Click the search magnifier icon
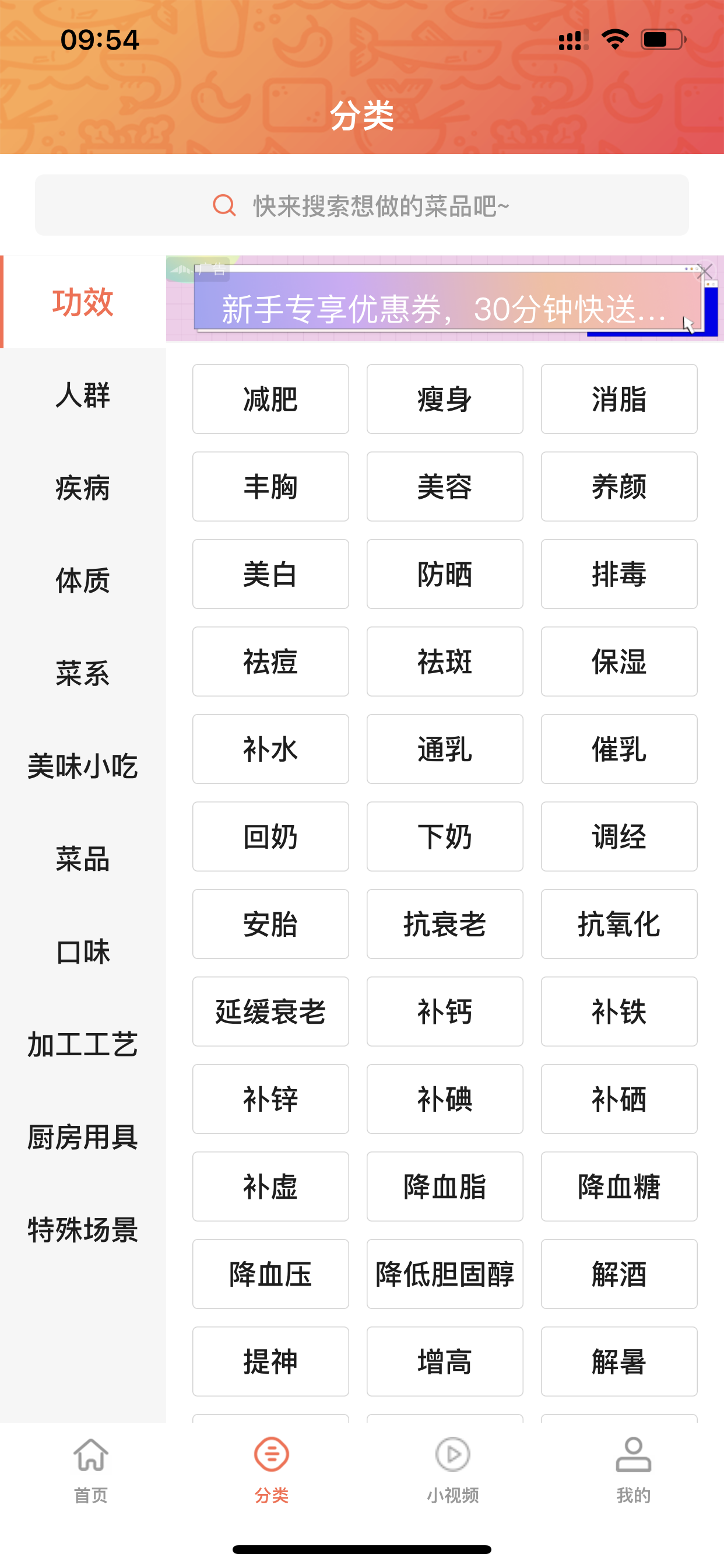724x1568 pixels. coord(222,205)
